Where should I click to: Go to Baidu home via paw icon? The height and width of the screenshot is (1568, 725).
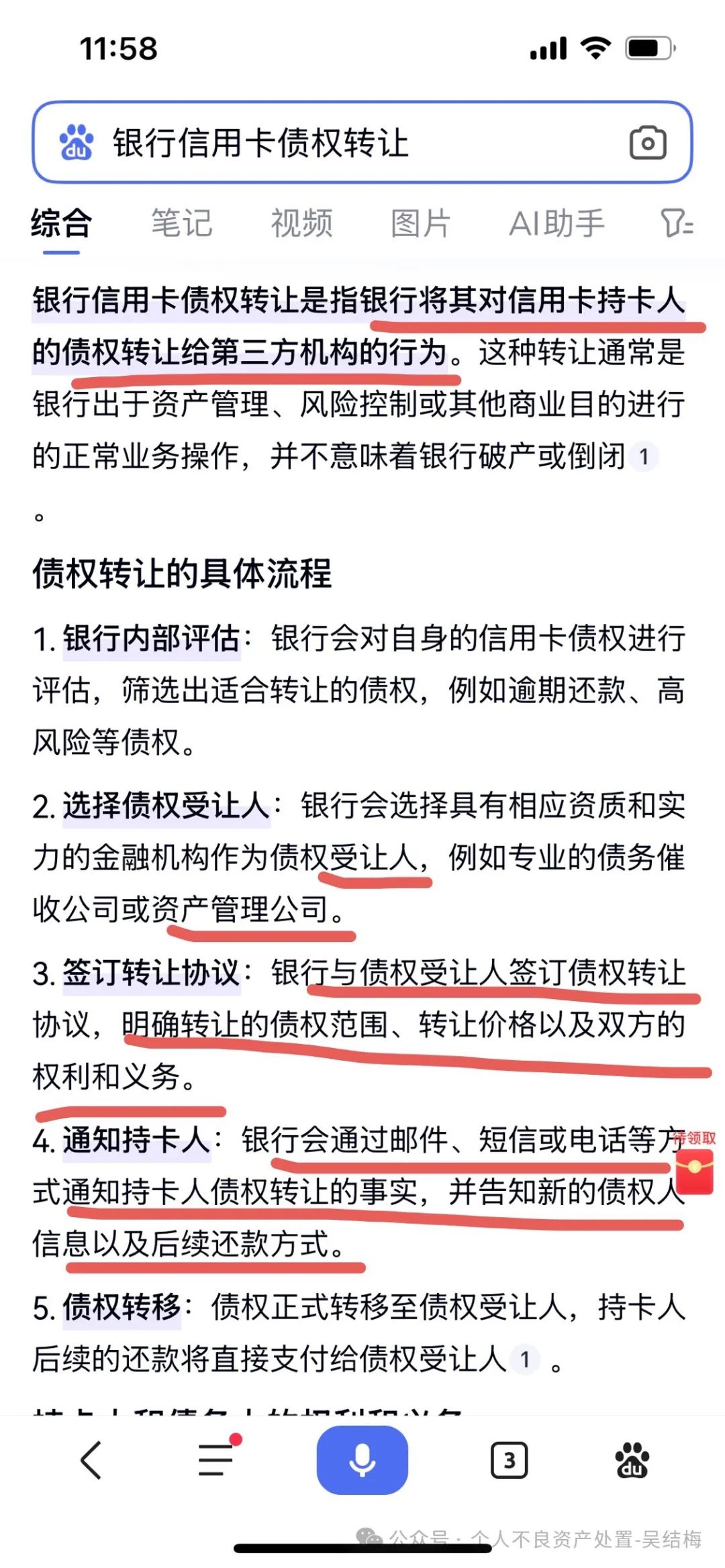point(632,1460)
